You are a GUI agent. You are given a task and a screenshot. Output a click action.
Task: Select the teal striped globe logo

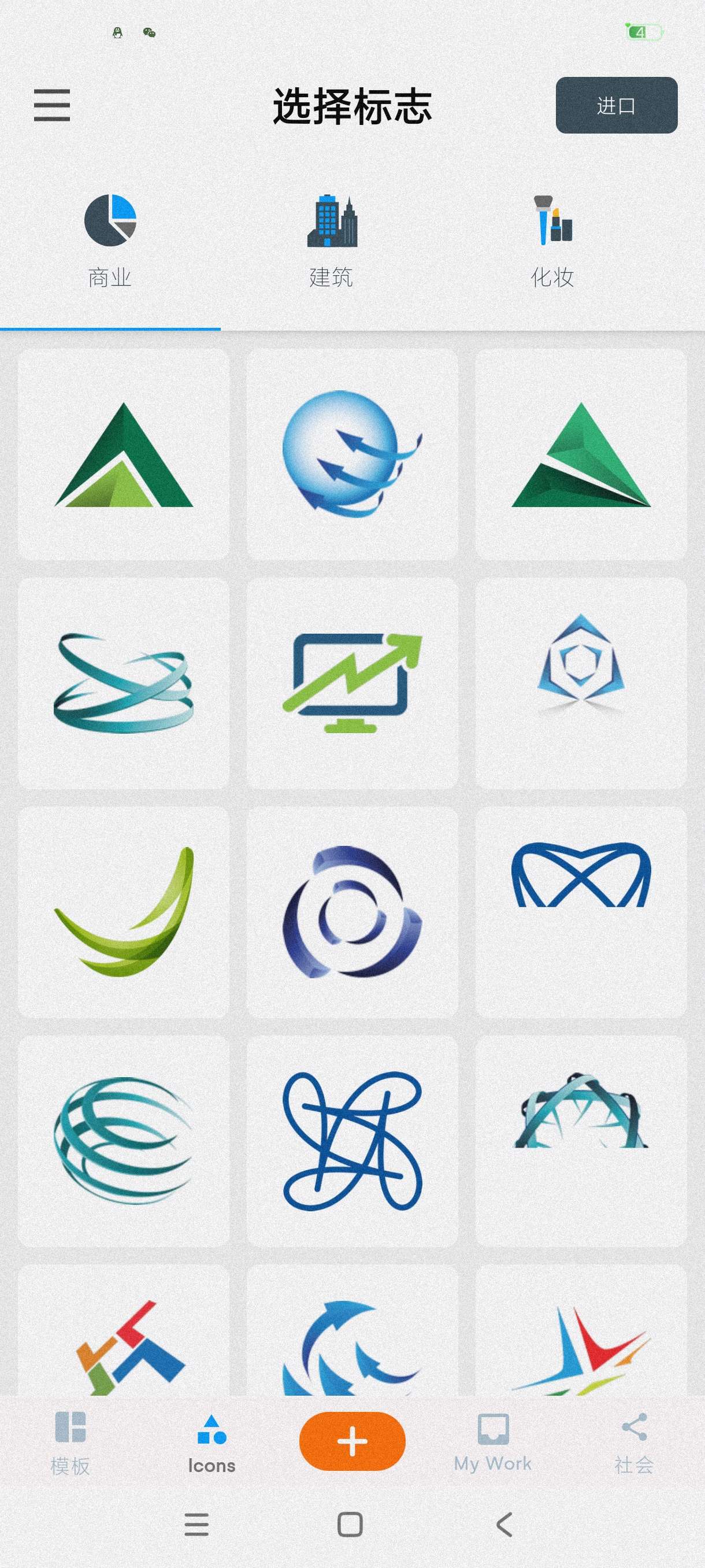[124, 1141]
